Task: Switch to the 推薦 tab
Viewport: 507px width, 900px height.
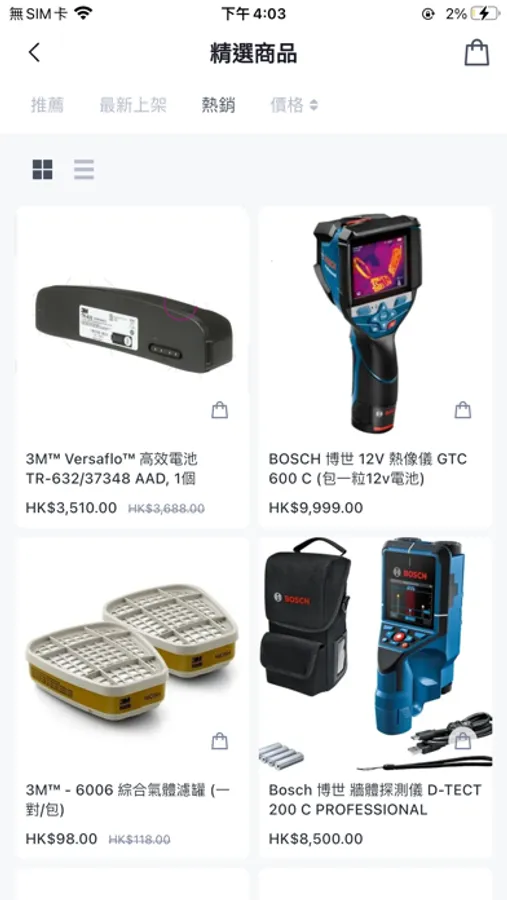Action: point(47,105)
